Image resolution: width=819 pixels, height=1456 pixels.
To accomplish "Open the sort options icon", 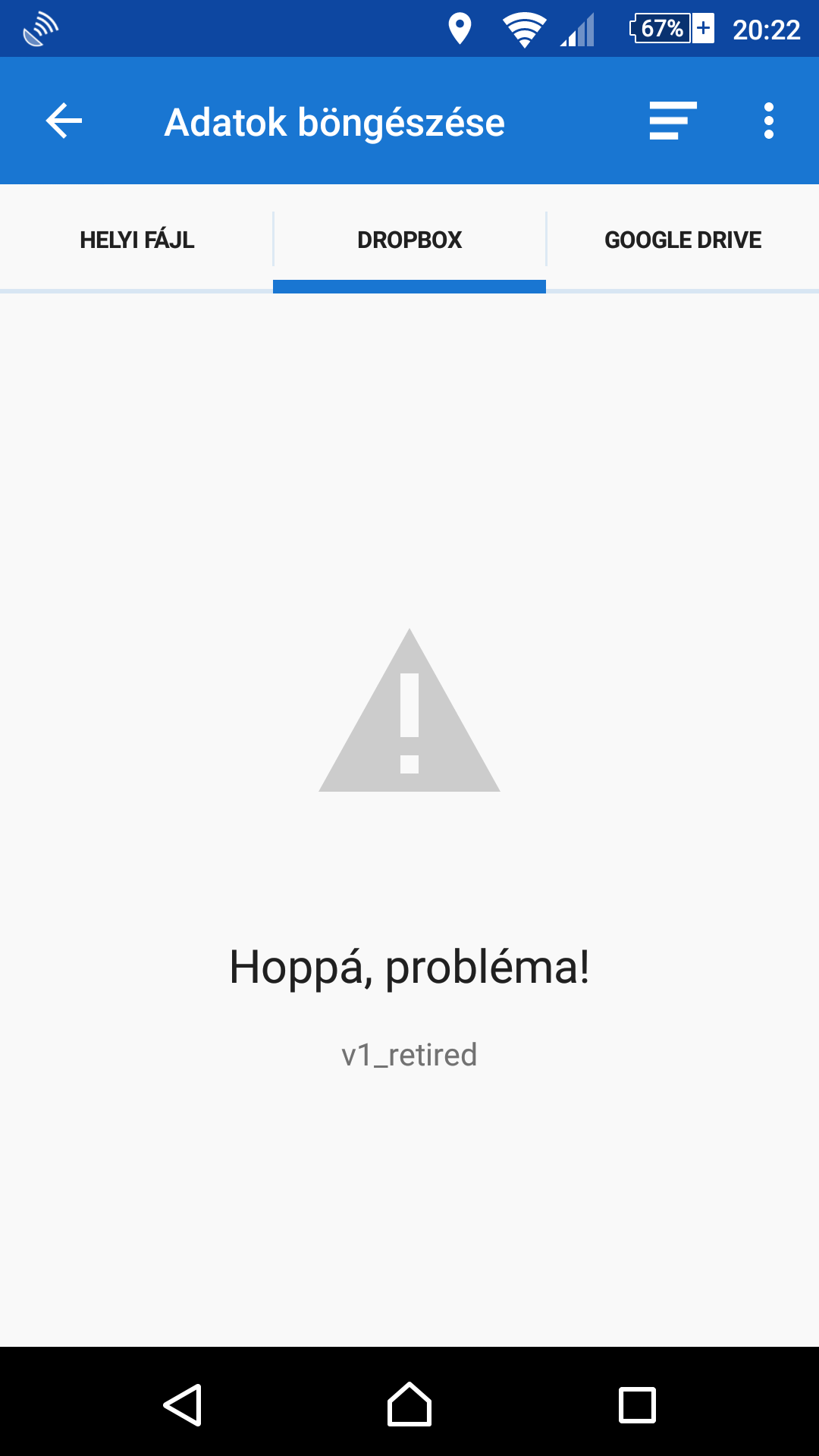I will click(673, 121).
